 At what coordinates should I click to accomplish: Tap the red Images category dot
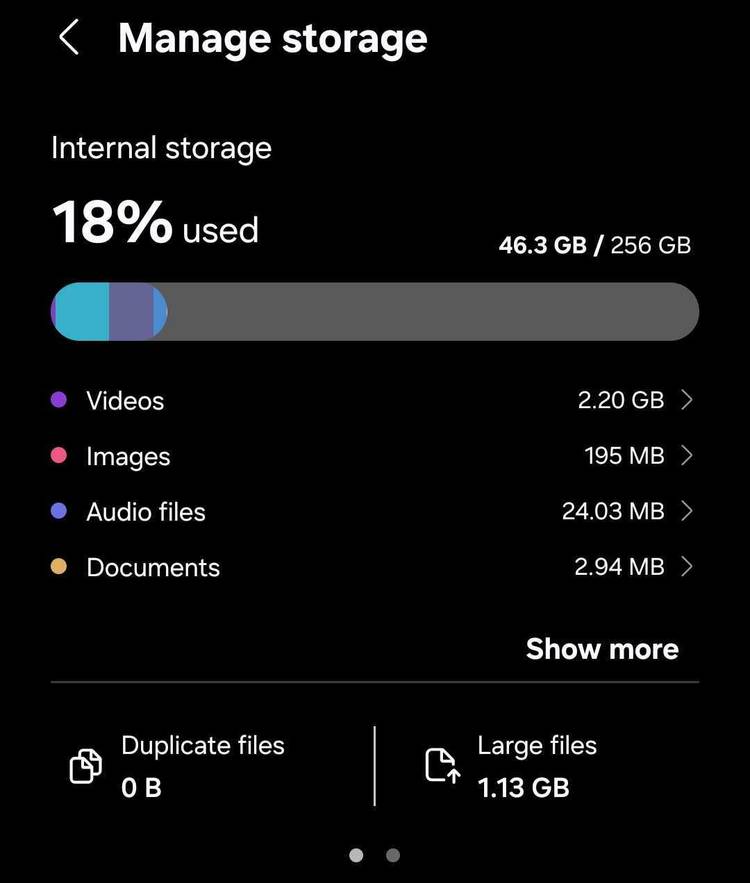(58, 455)
